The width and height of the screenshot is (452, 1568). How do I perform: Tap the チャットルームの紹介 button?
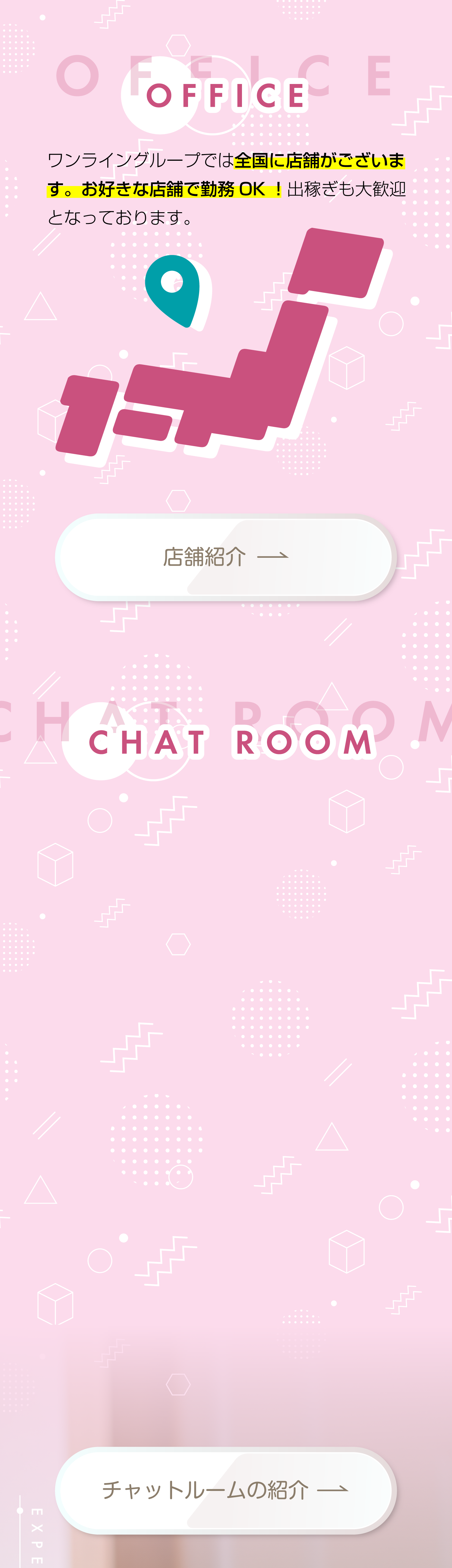coord(225,1489)
